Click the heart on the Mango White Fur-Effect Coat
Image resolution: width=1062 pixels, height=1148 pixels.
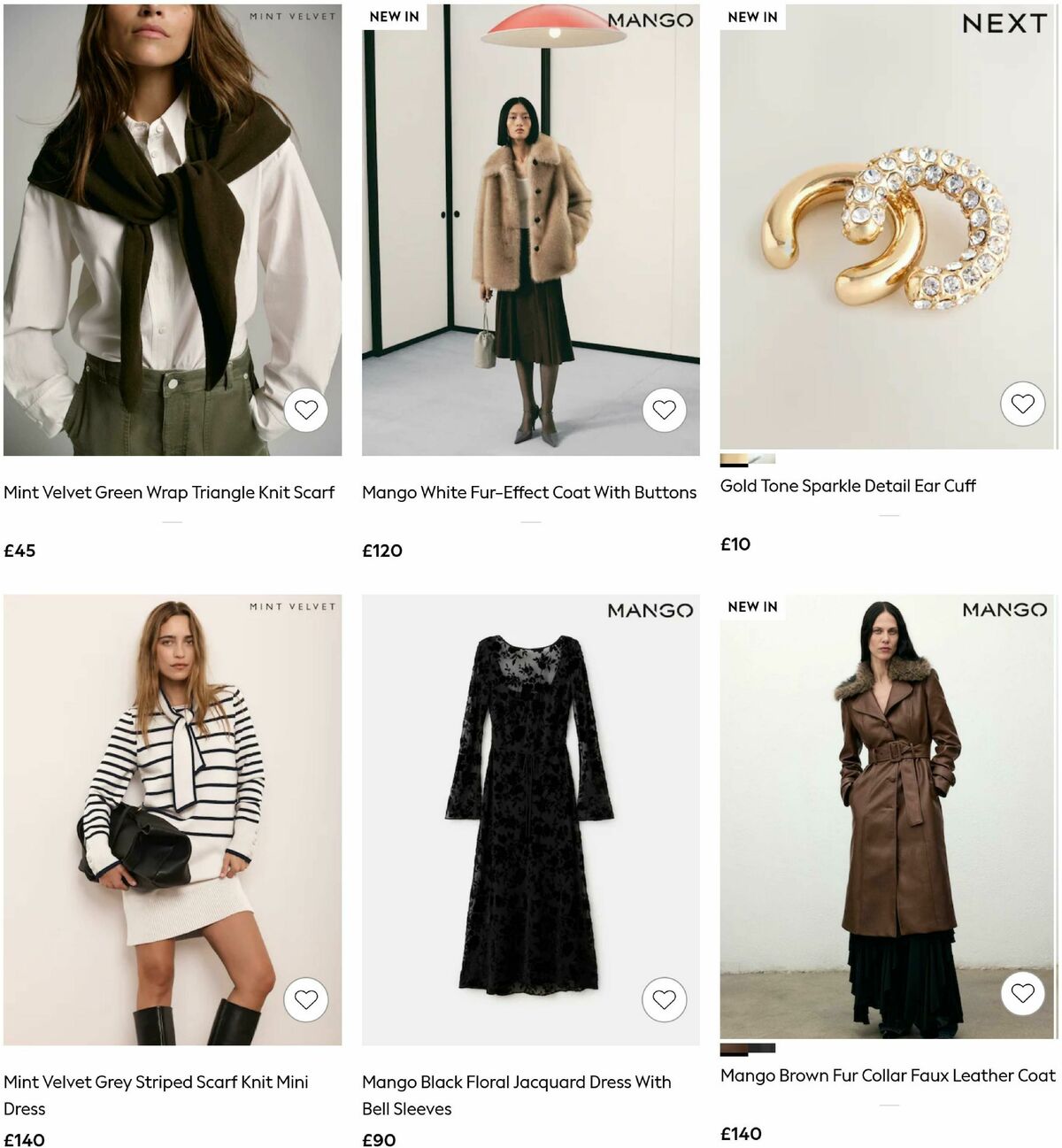(664, 410)
